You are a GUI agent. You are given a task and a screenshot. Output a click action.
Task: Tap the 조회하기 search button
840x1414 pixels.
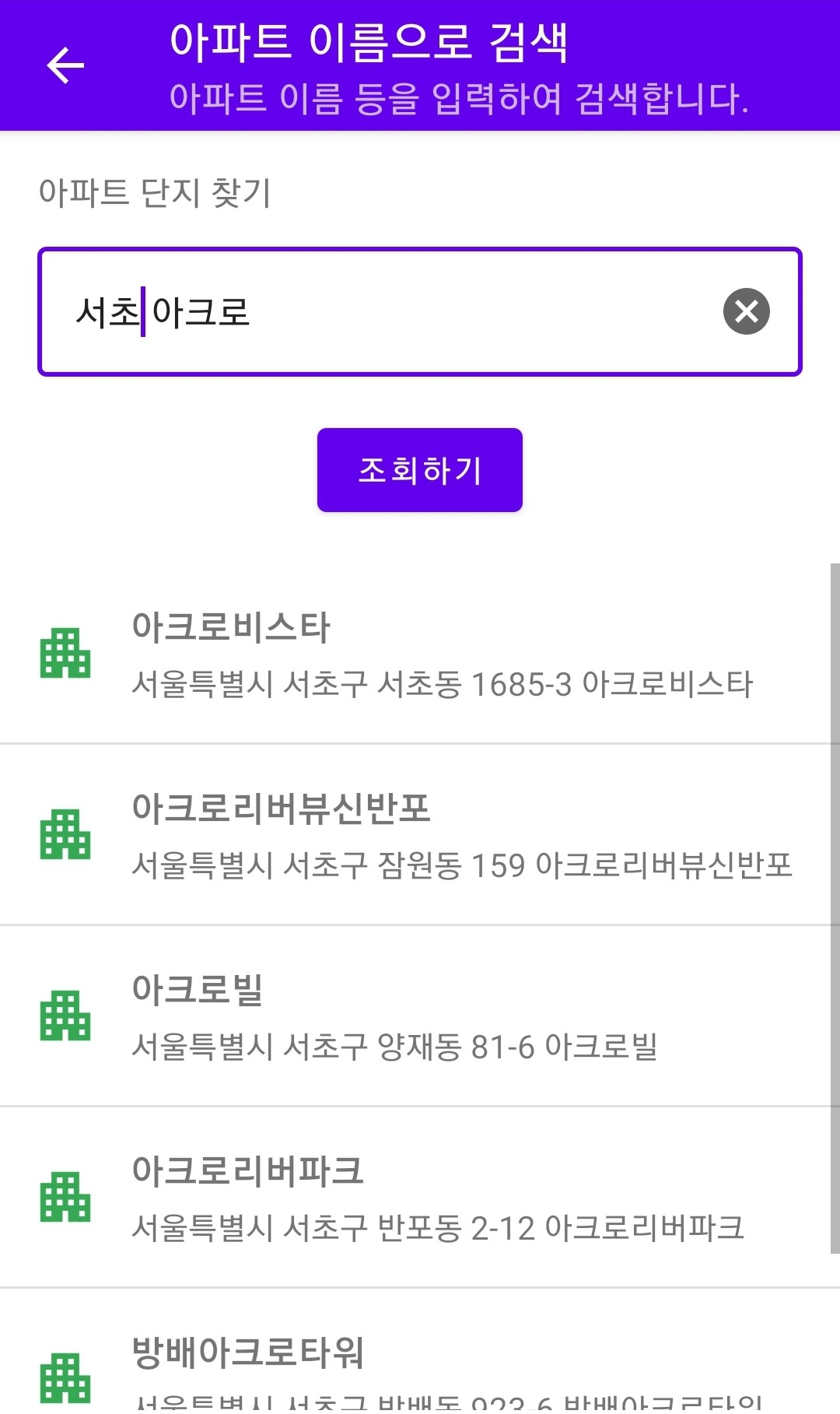click(x=419, y=470)
